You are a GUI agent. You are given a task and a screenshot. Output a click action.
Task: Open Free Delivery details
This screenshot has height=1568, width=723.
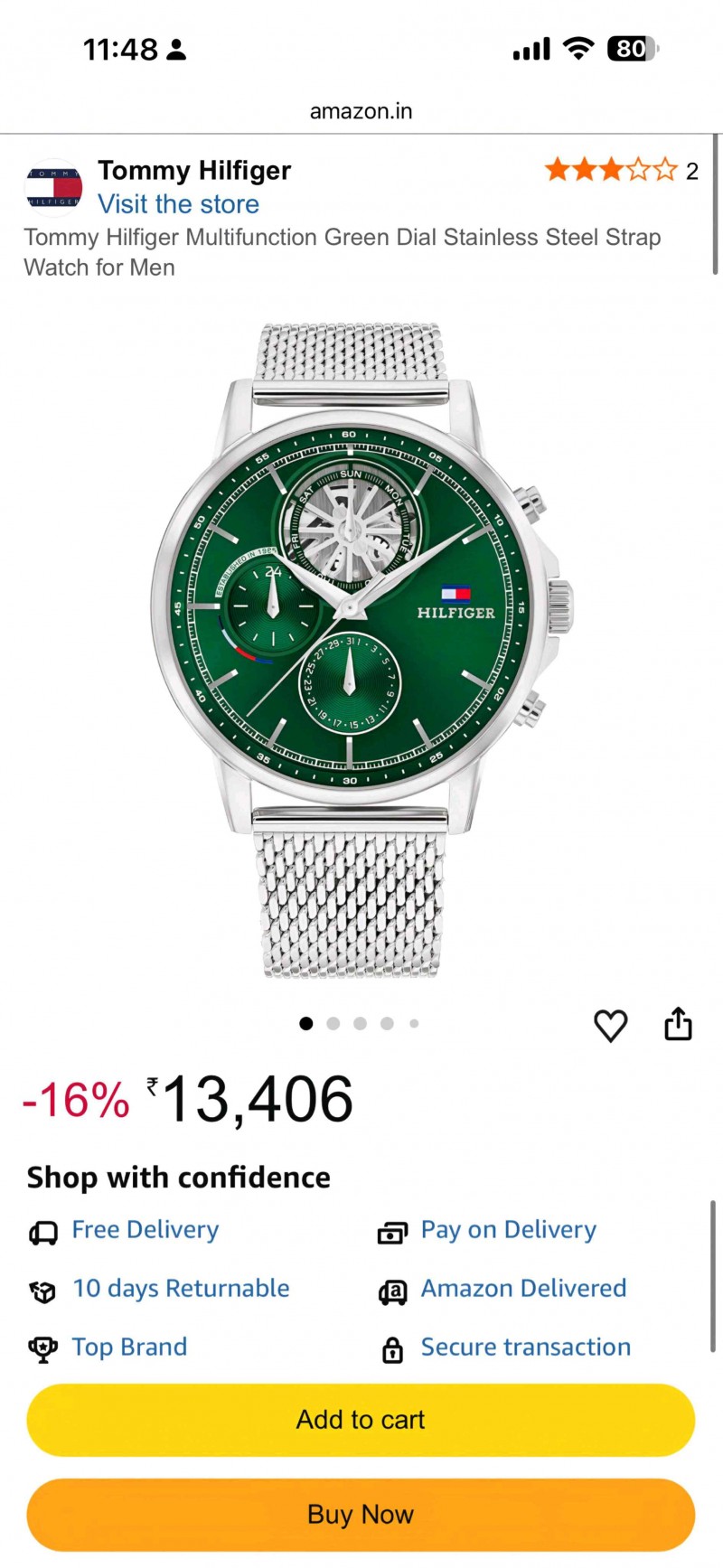pyautogui.click(x=145, y=1230)
